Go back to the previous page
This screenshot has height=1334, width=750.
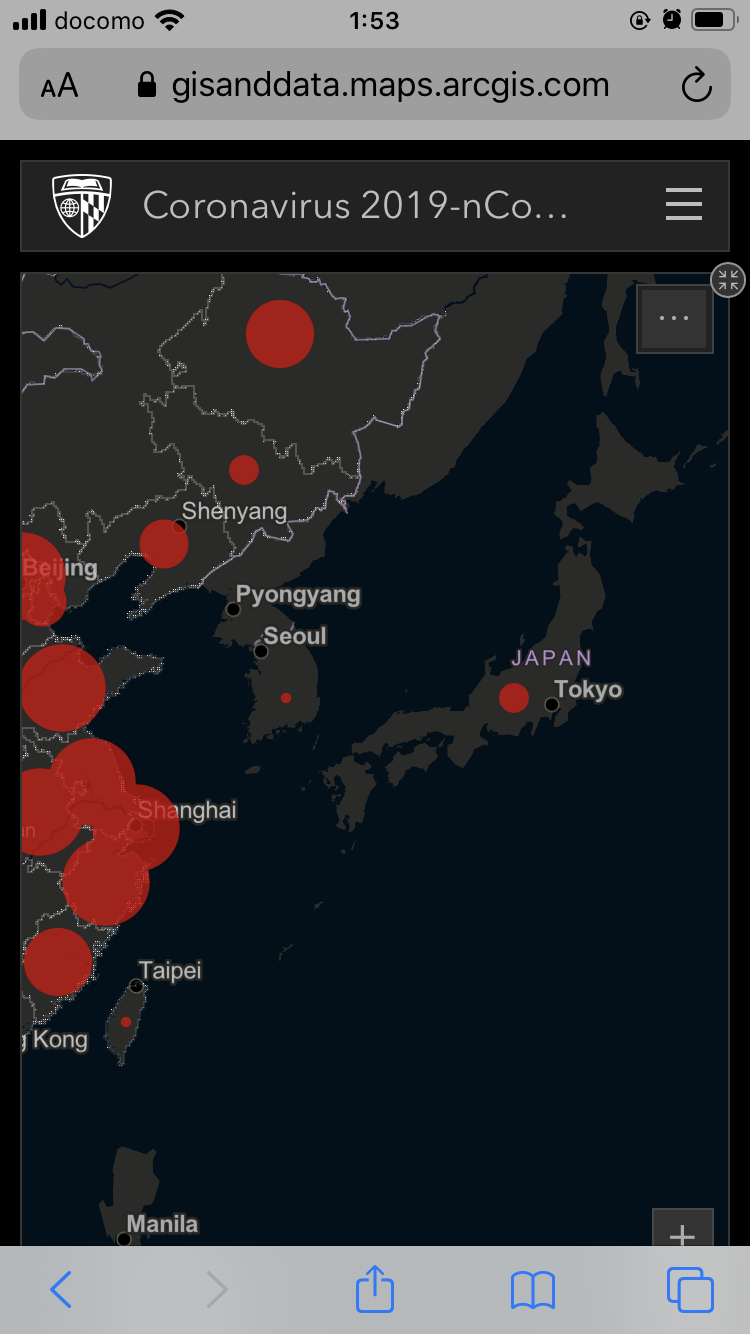(x=61, y=1290)
